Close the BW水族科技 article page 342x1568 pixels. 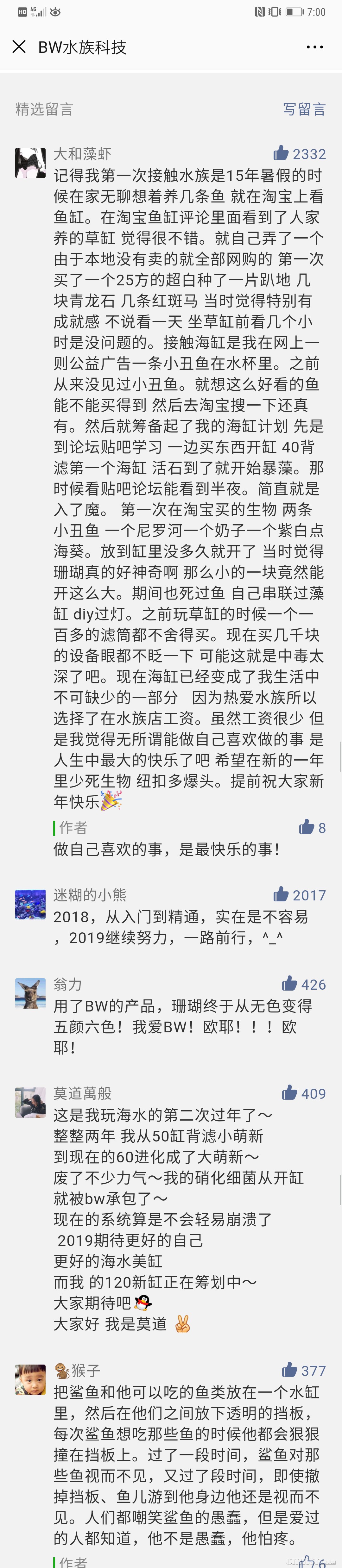point(19,47)
